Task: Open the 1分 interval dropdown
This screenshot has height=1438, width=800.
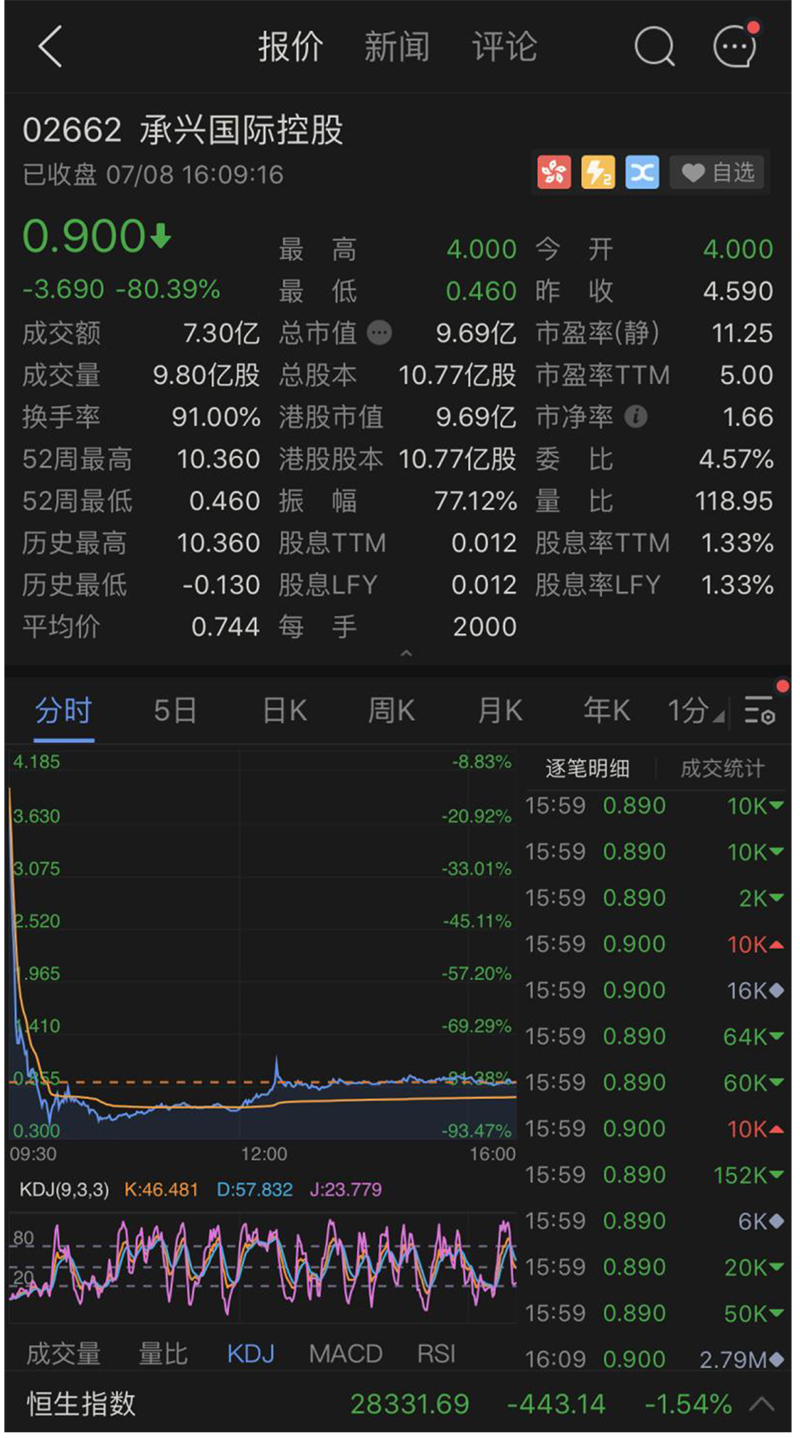Action: [695, 711]
